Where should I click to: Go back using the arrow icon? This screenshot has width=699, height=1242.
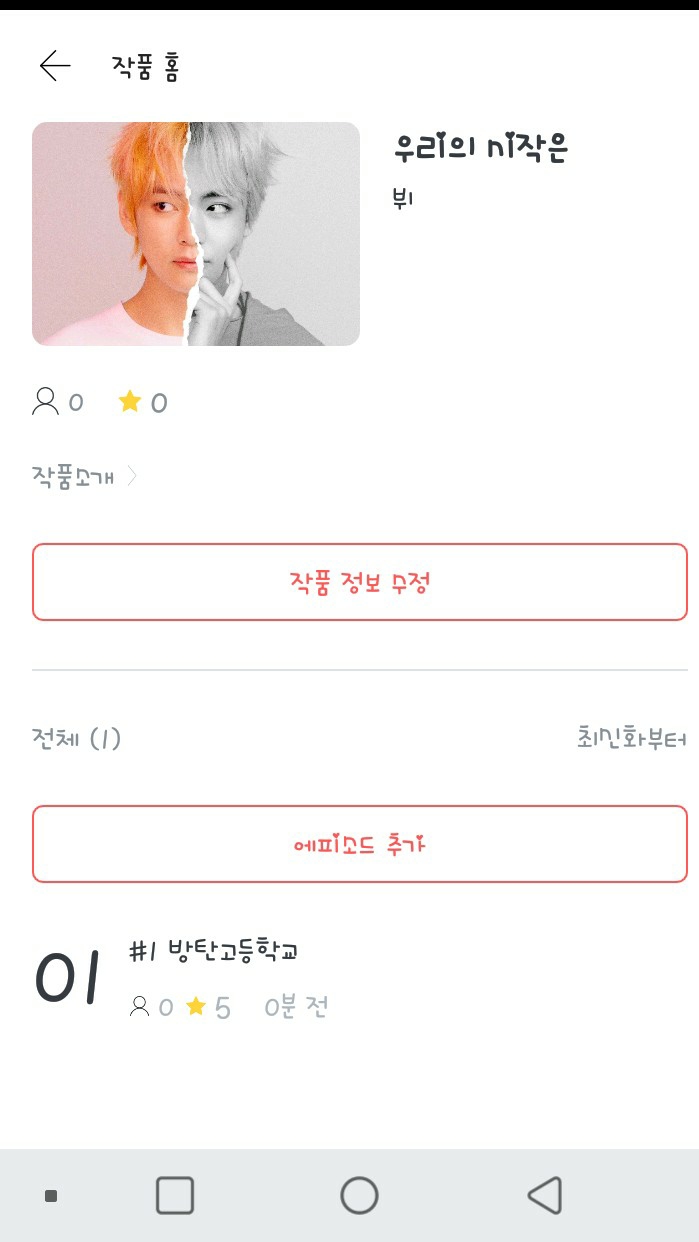tap(55, 66)
